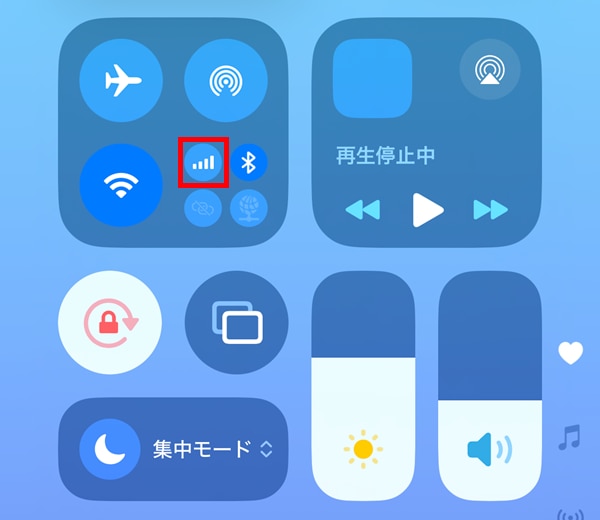The image size is (600, 520).
Task: Jump to the favorites heart page
Action: [x=570, y=352]
